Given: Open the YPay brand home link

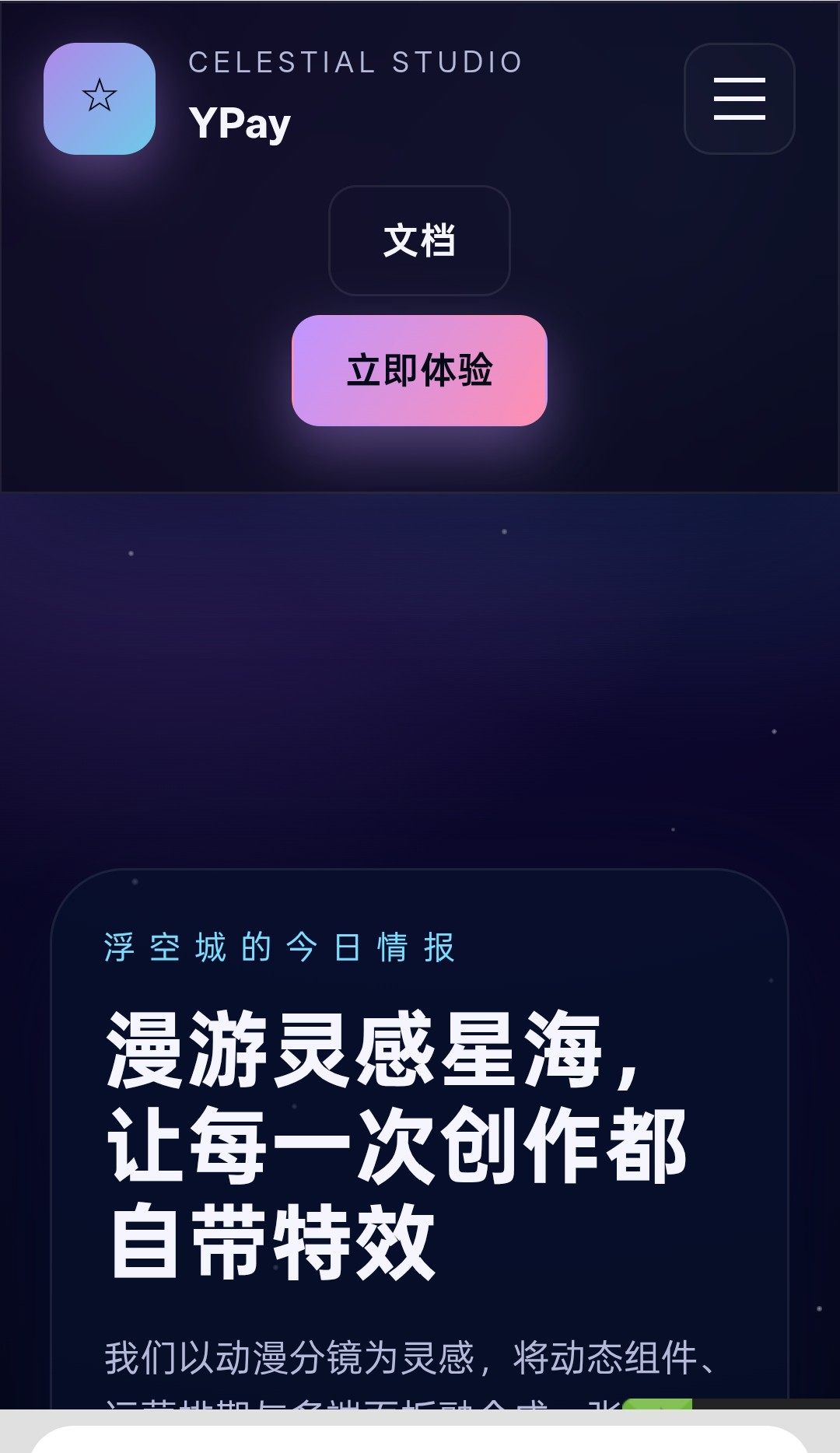Looking at the screenshot, I should pos(240,123).
